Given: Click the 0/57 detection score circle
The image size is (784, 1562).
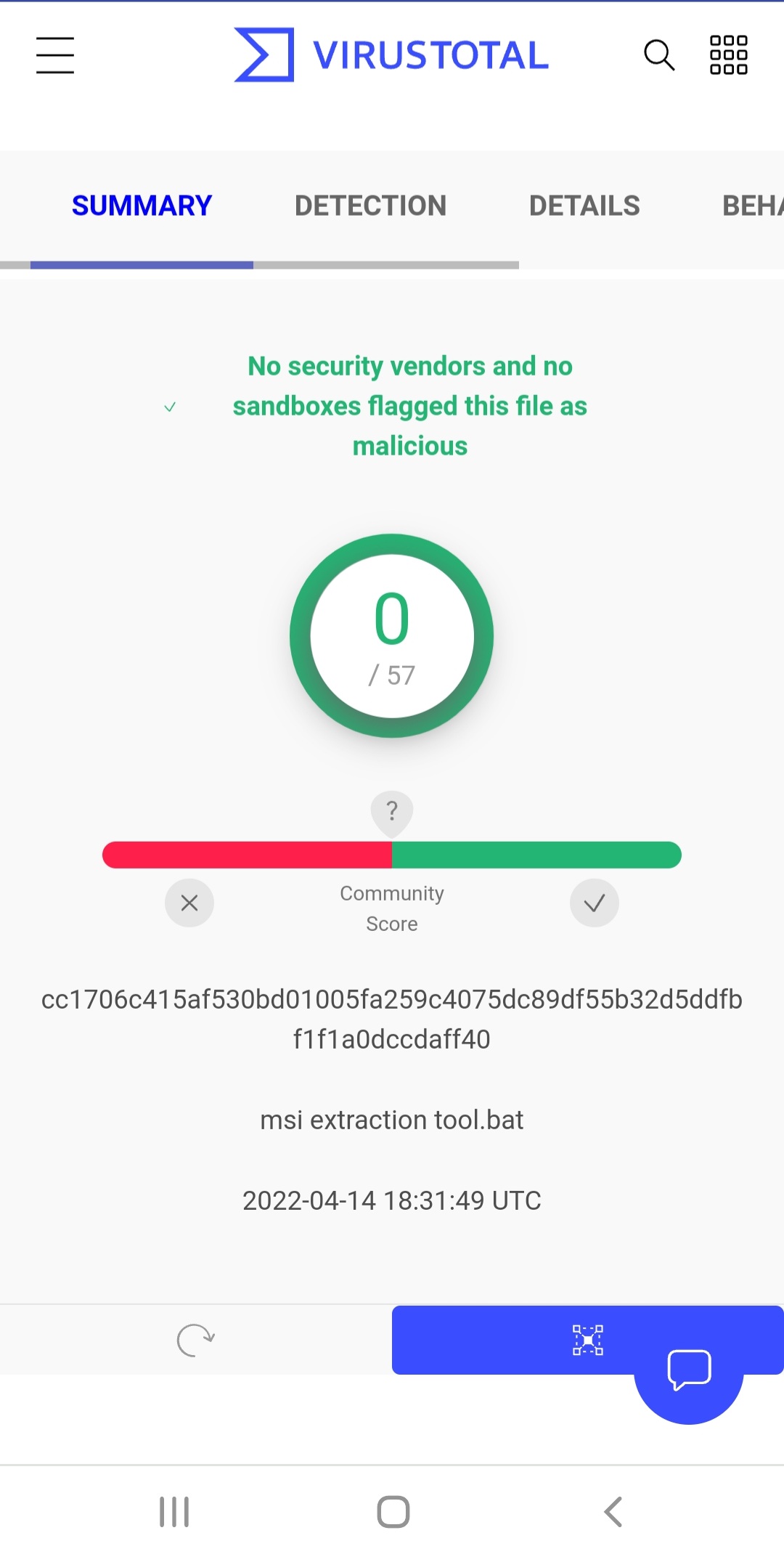Looking at the screenshot, I should [x=392, y=635].
